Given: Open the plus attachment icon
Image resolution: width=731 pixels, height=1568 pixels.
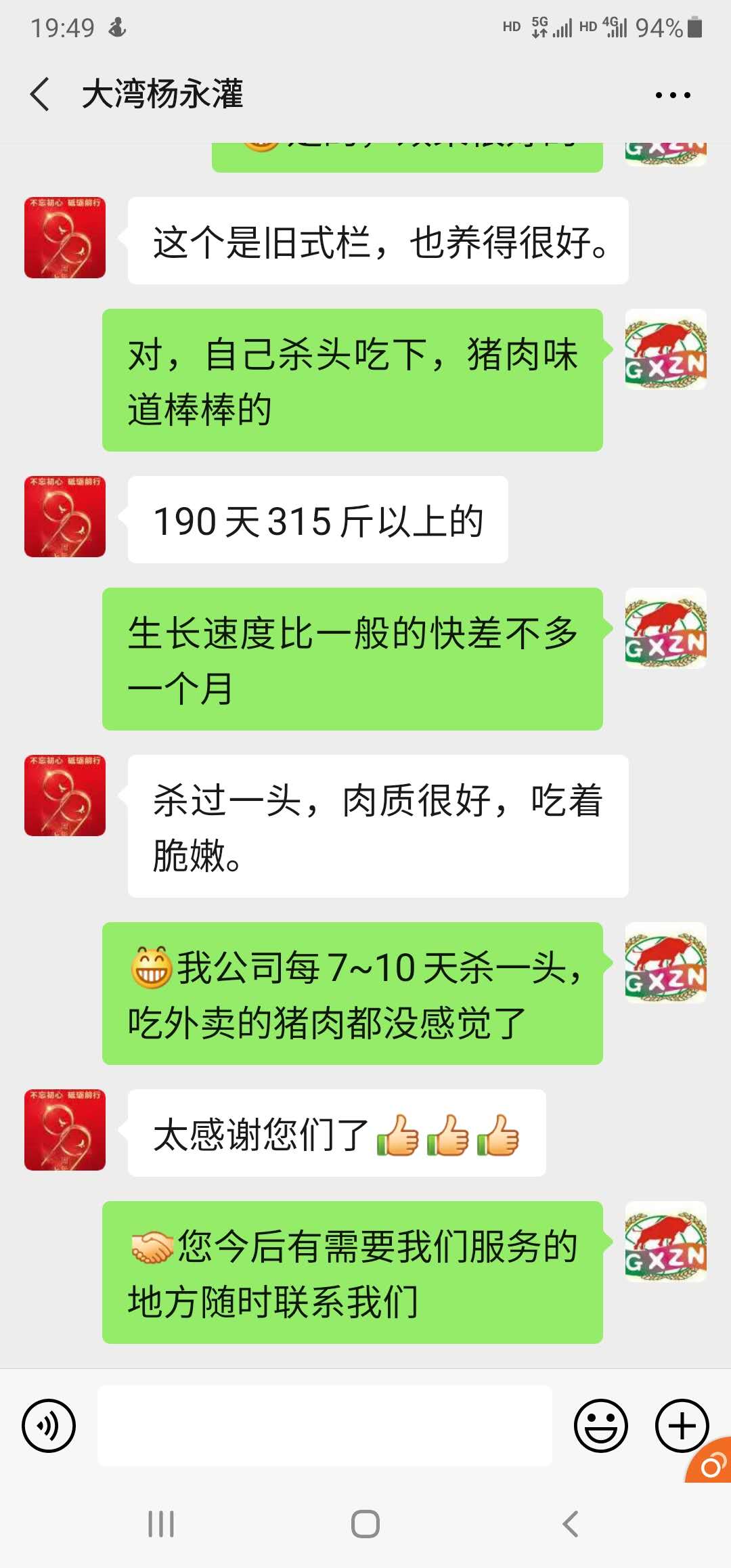Looking at the screenshot, I should coord(680,1424).
